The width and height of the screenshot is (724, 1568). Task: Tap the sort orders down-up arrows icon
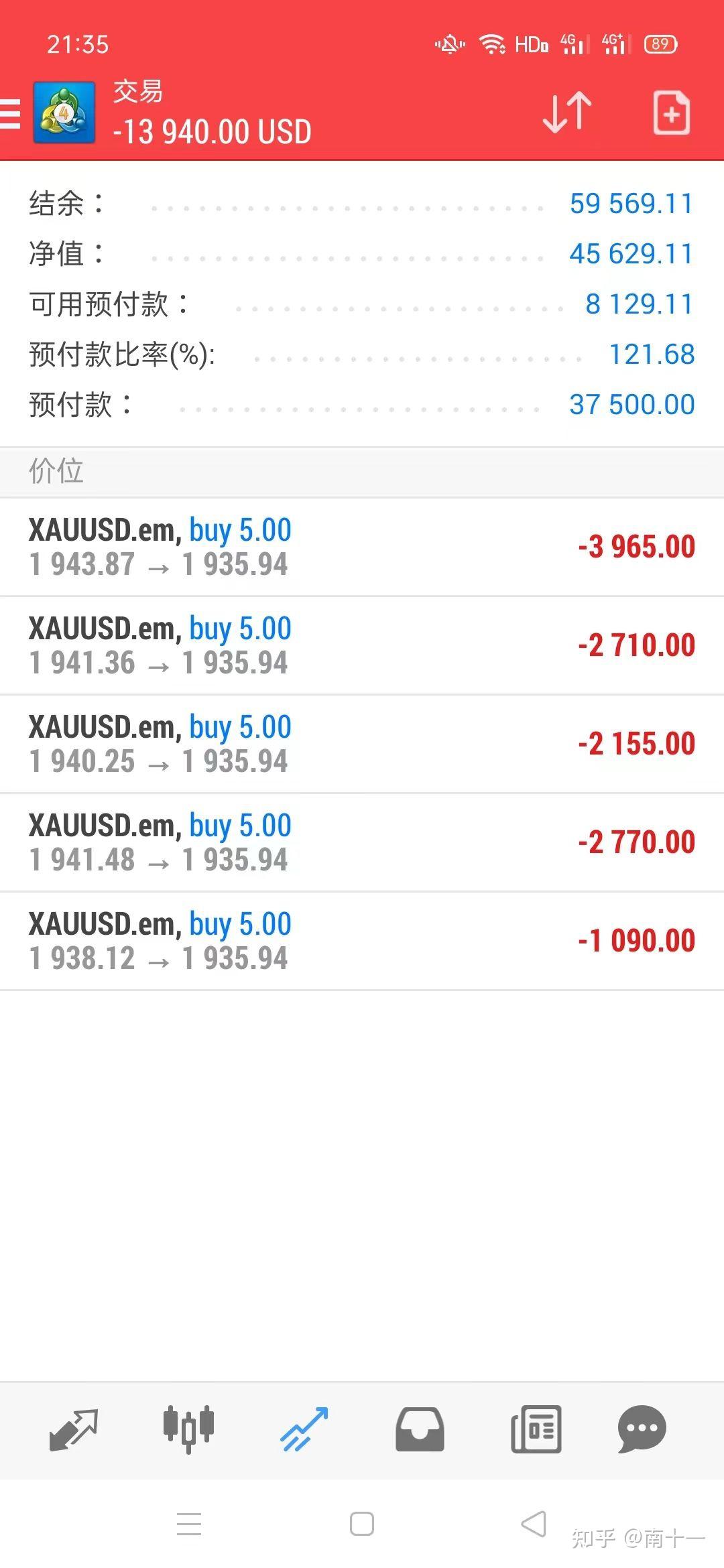point(565,113)
